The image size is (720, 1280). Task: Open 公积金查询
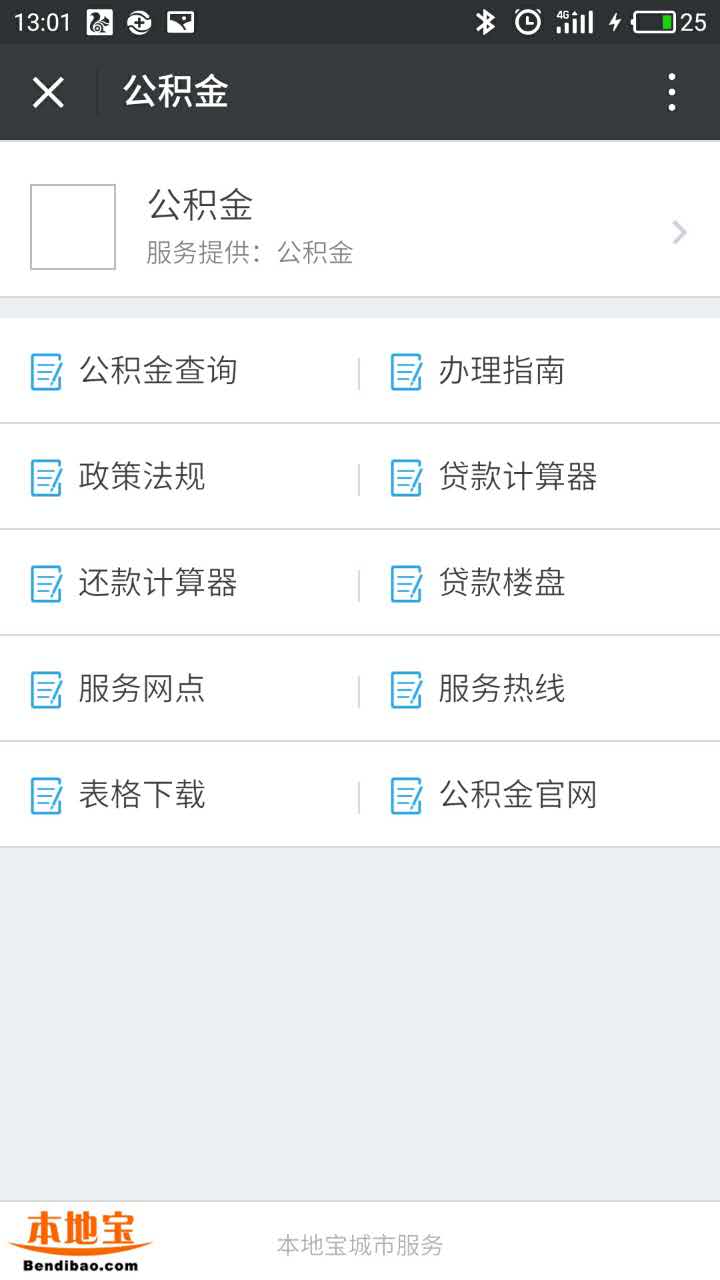pyautogui.click(x=179, y=371)
